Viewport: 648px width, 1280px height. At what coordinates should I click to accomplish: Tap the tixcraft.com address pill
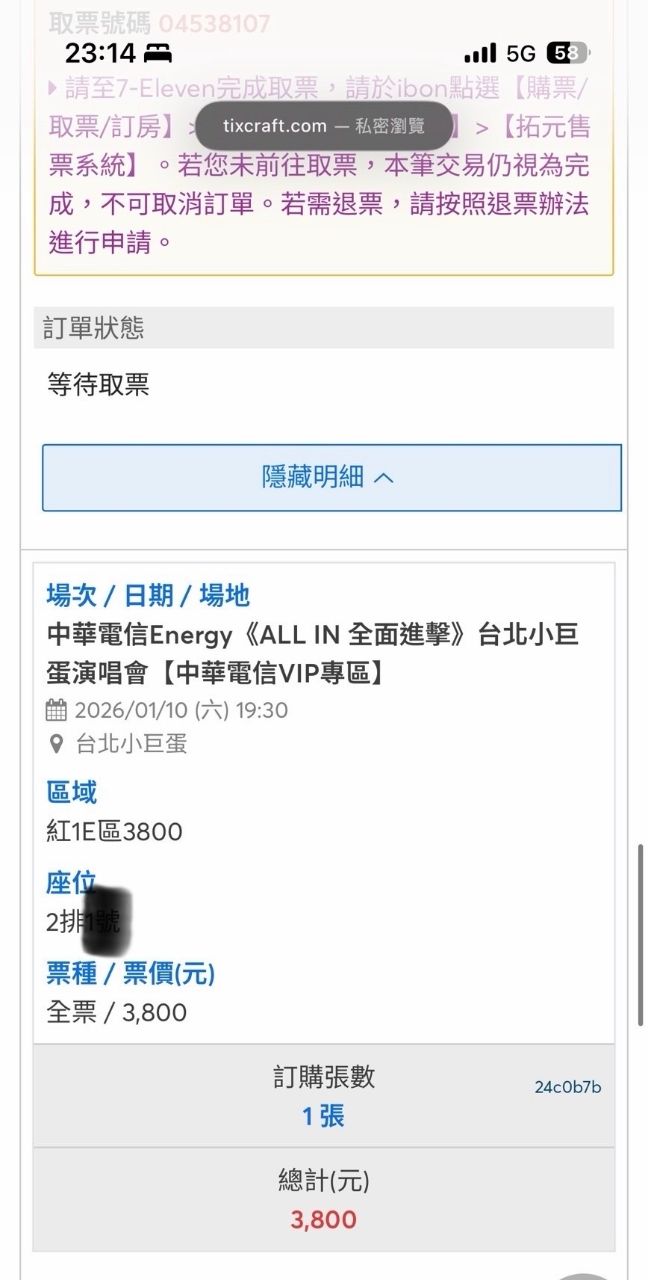324,126
